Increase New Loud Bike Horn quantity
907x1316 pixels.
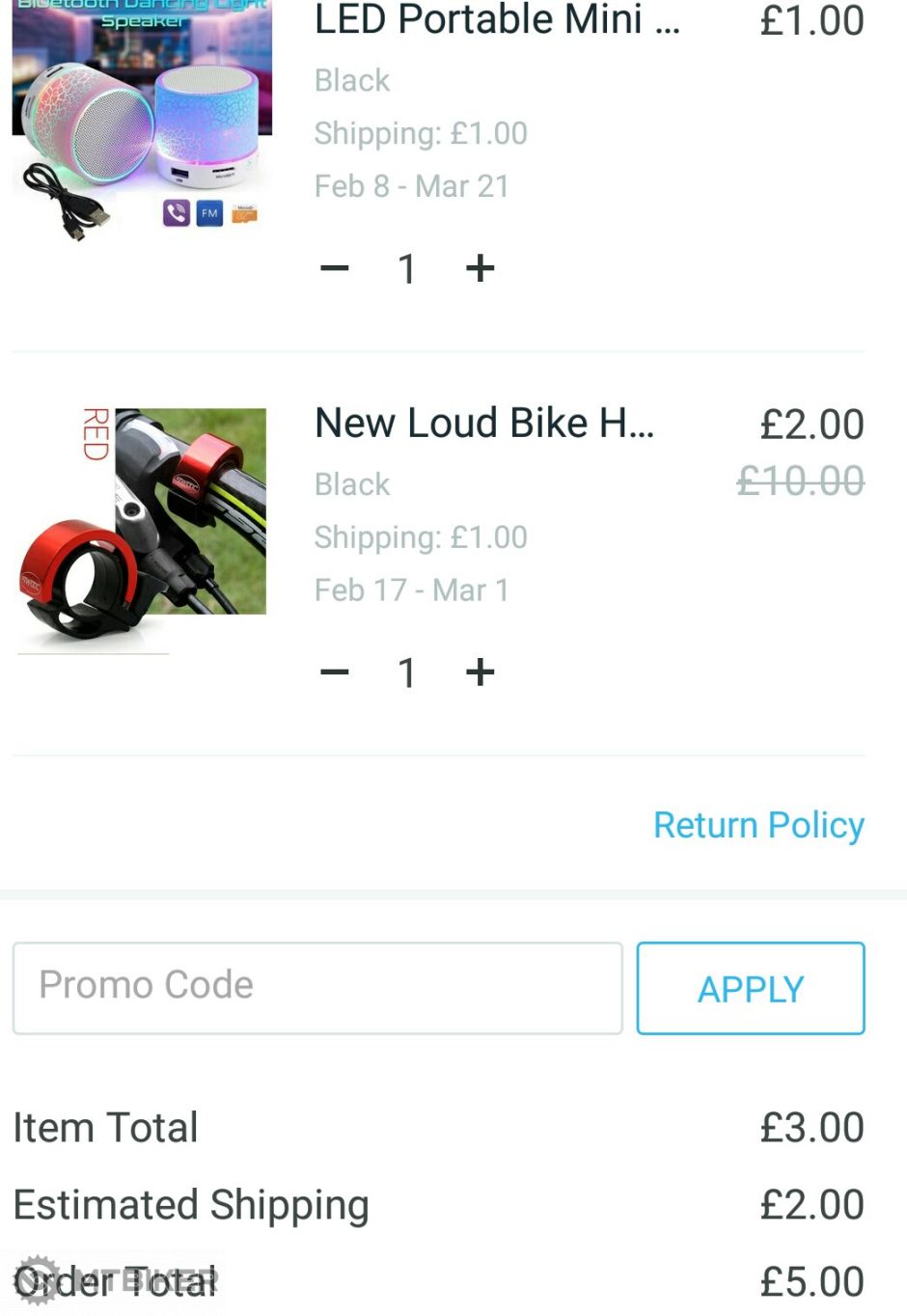pyautogui.click(x=480, y=672)
